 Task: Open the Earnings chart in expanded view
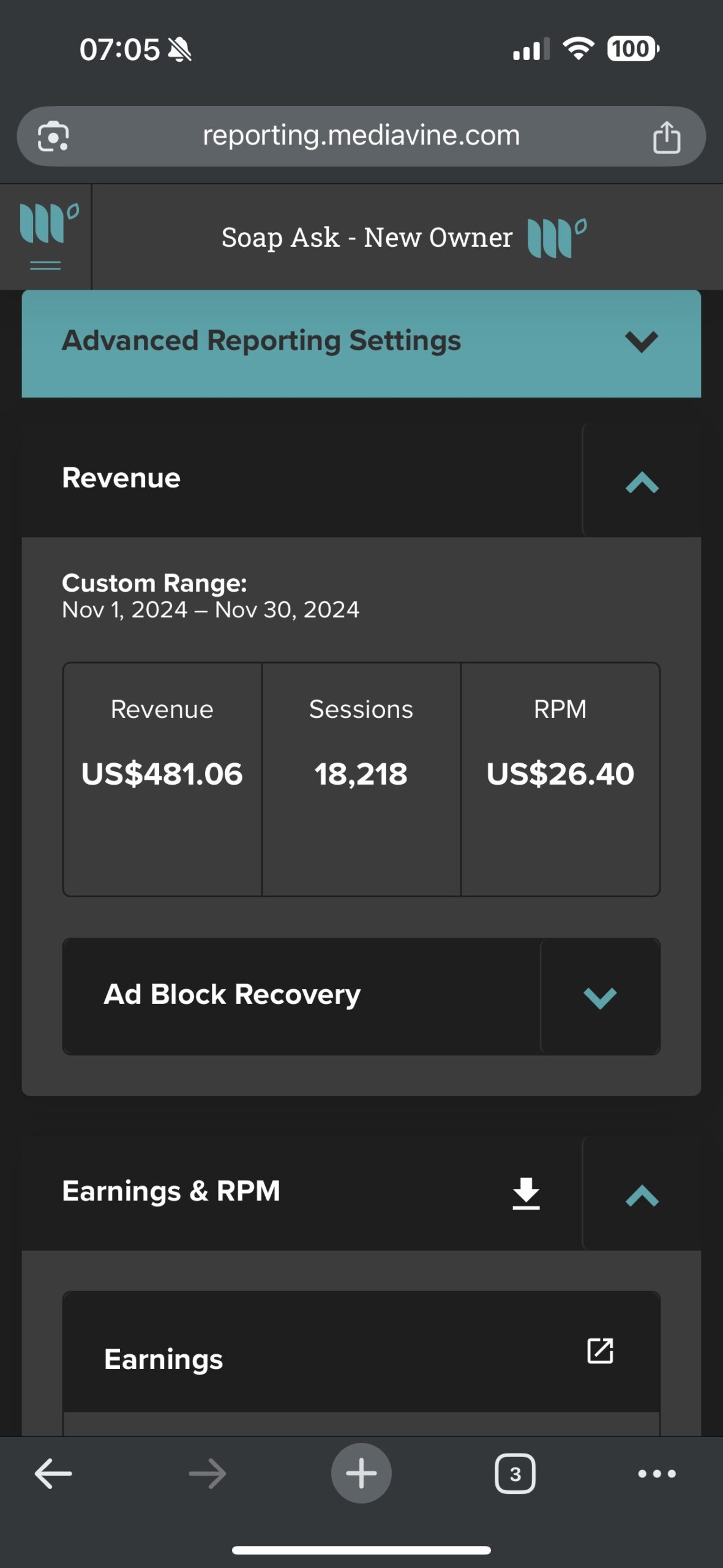(600, 1351)
